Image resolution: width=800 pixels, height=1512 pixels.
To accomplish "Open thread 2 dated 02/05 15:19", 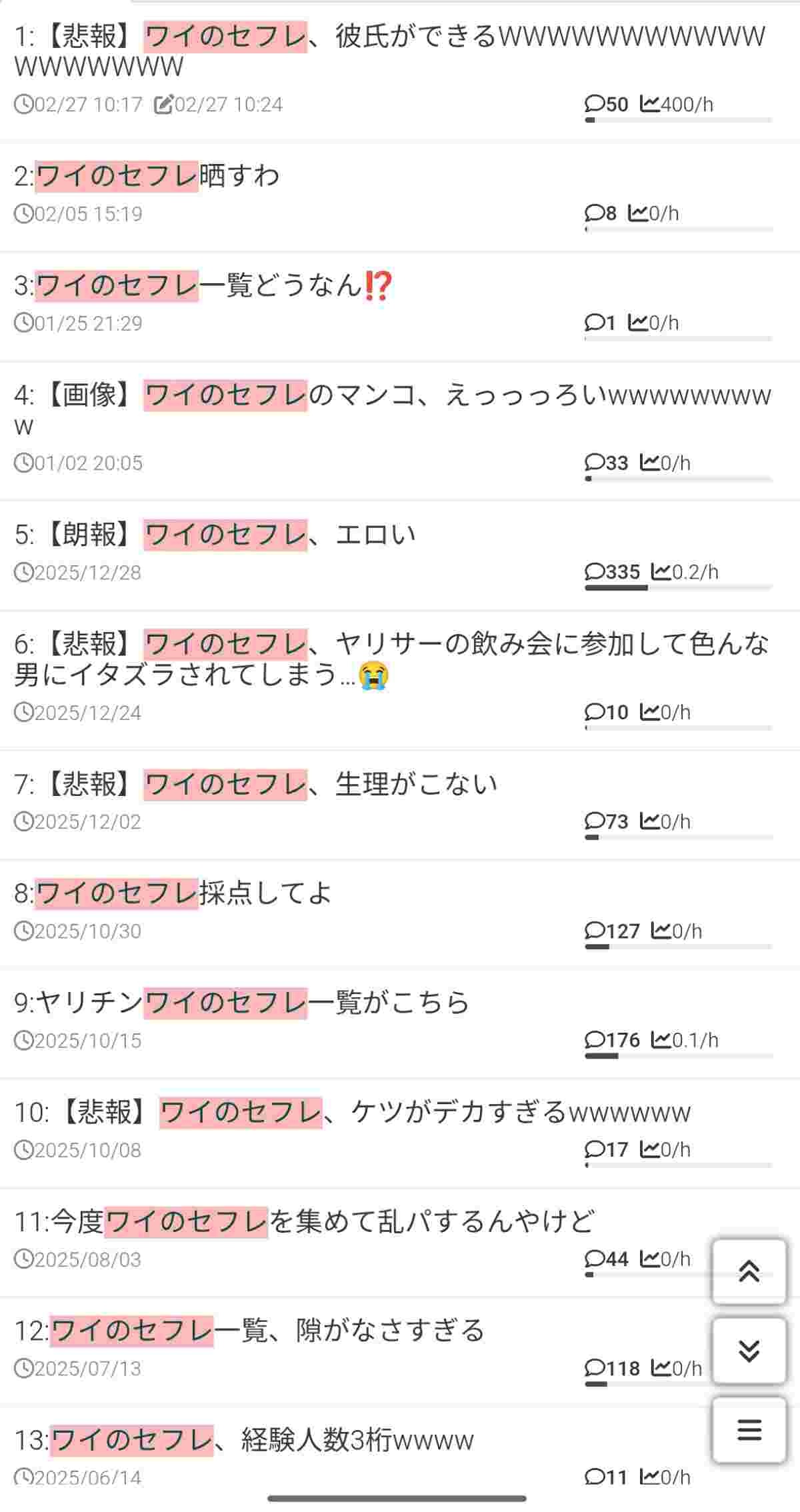I will (x=147, y=176).
